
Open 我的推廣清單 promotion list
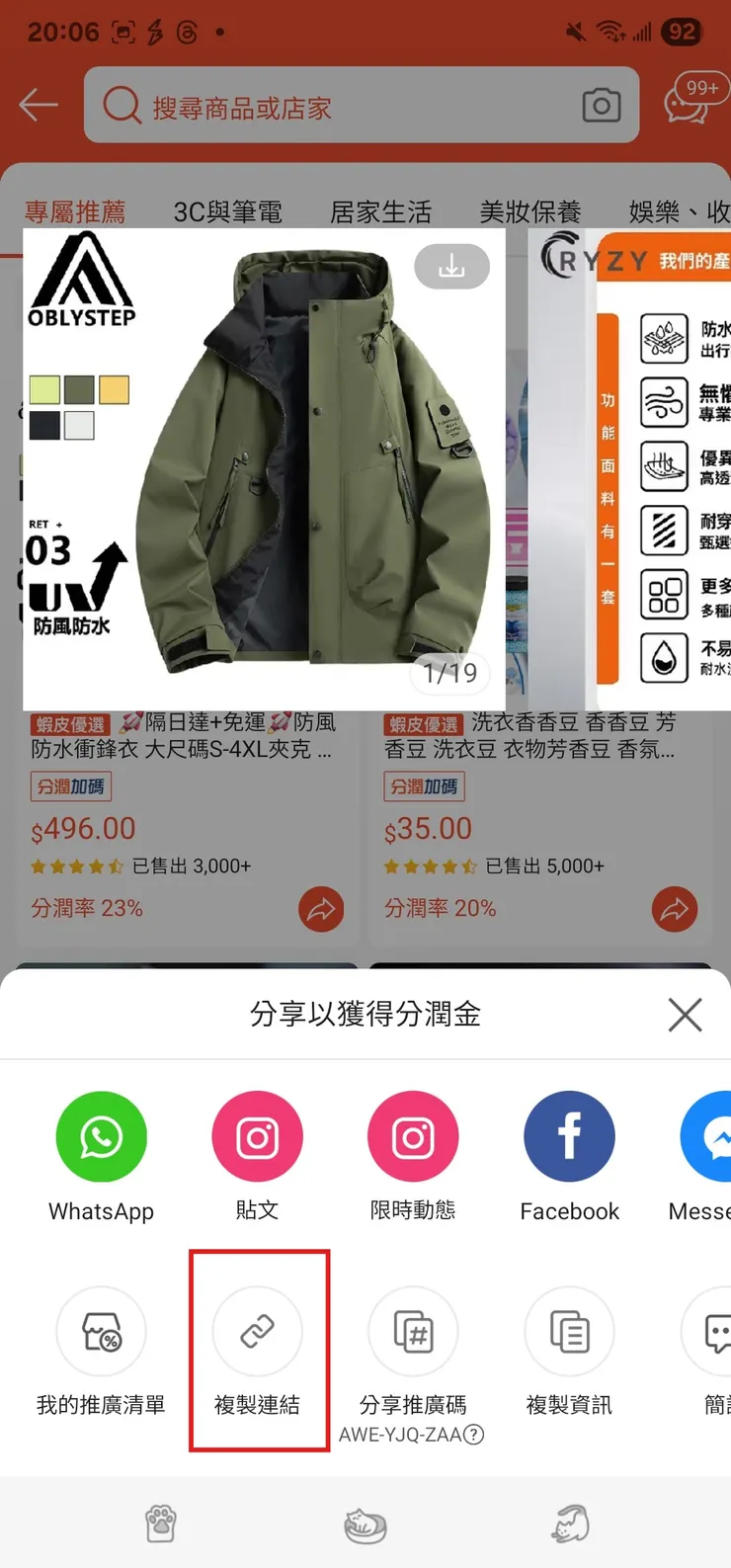click(101, 1331)
